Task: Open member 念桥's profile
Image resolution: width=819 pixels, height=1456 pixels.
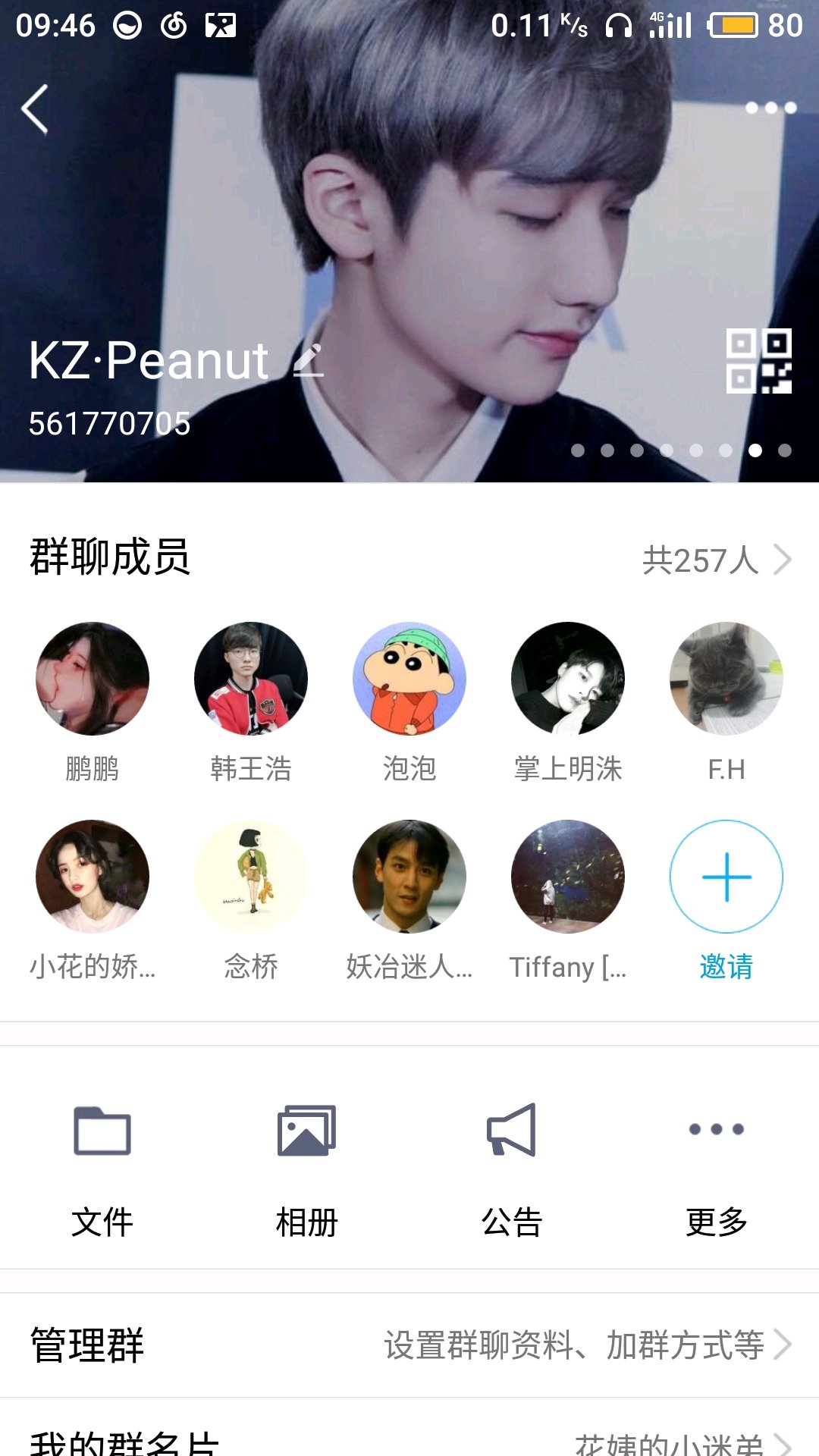Action: point(251,877)
